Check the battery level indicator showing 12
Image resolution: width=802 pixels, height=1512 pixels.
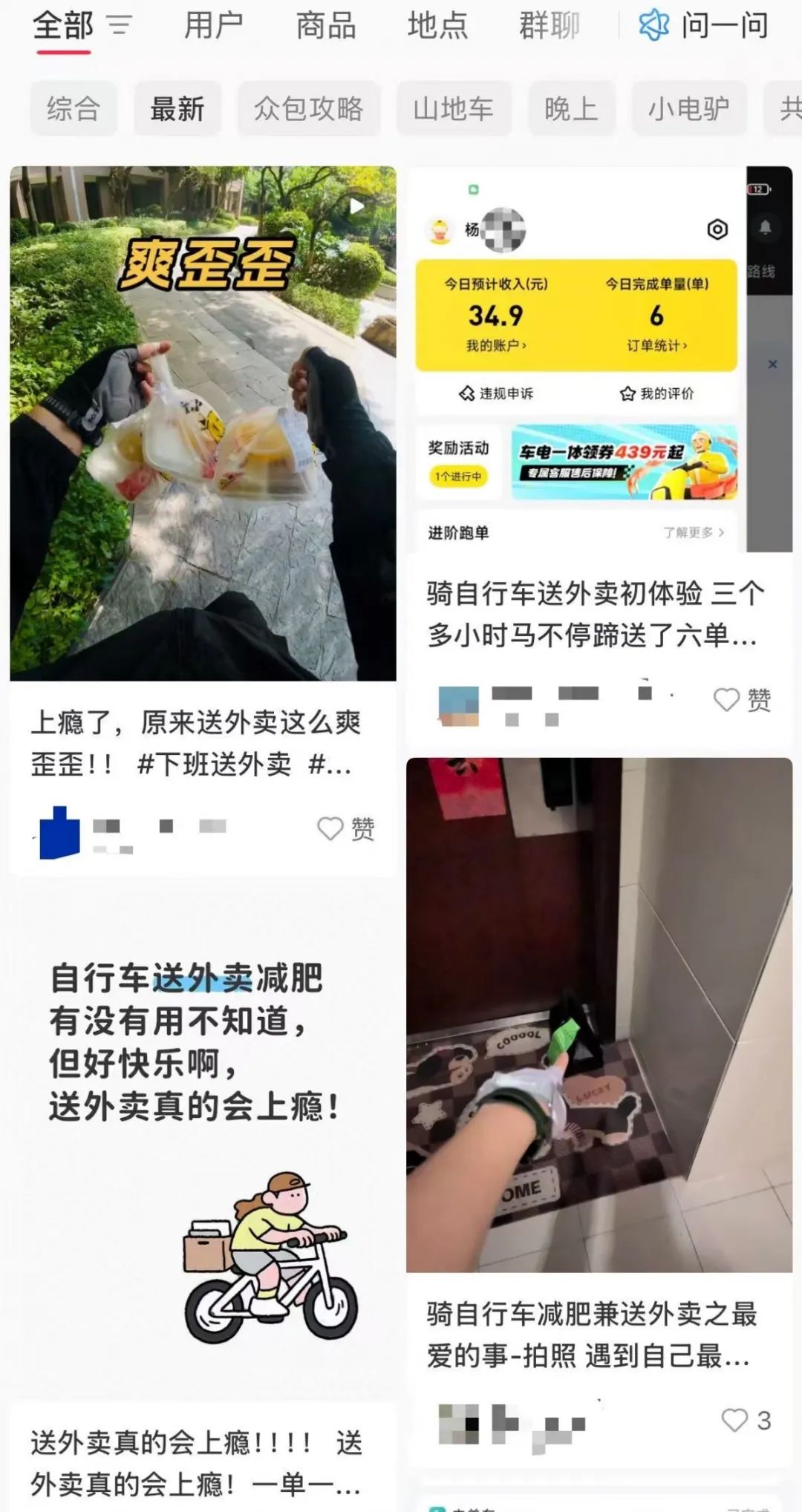[757, 189]
